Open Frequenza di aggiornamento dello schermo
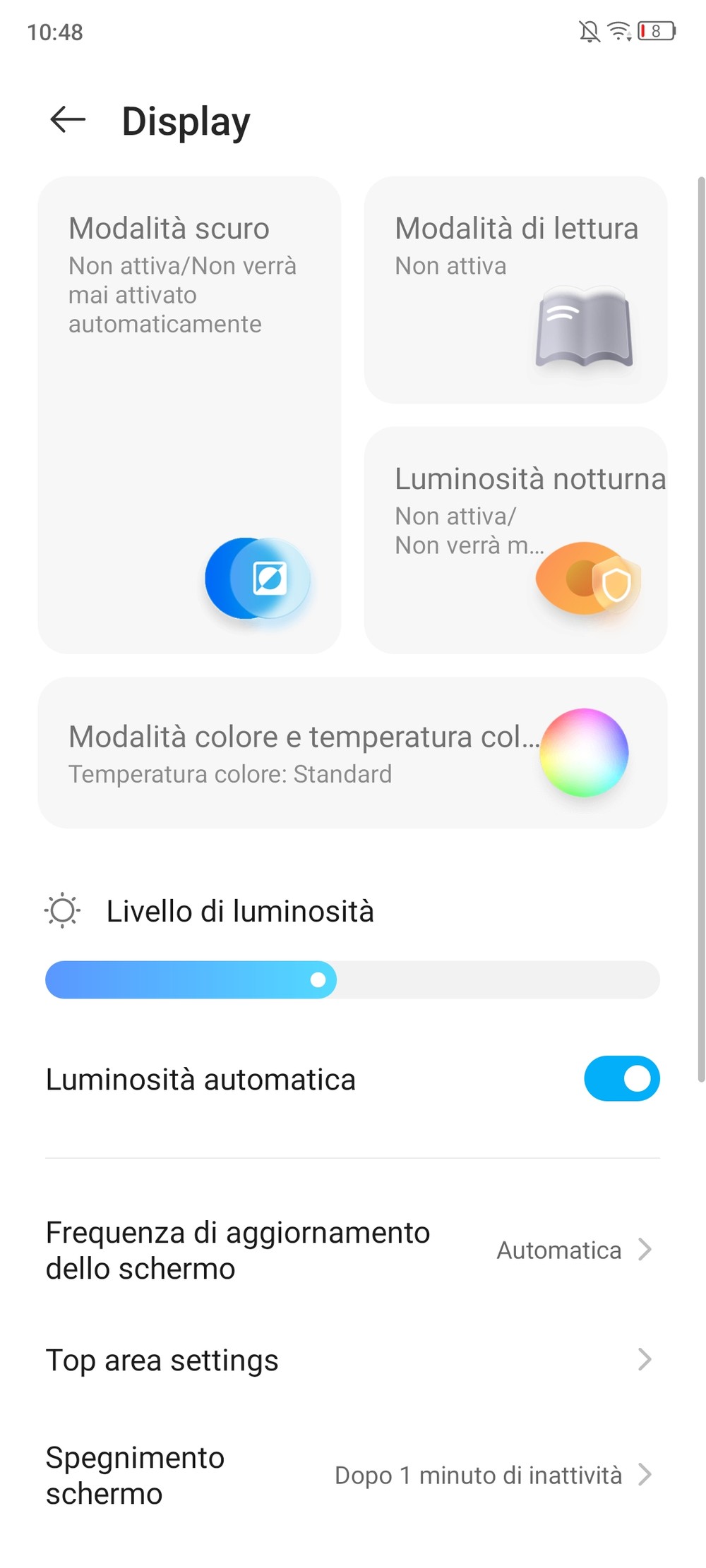 (352, 1250)
